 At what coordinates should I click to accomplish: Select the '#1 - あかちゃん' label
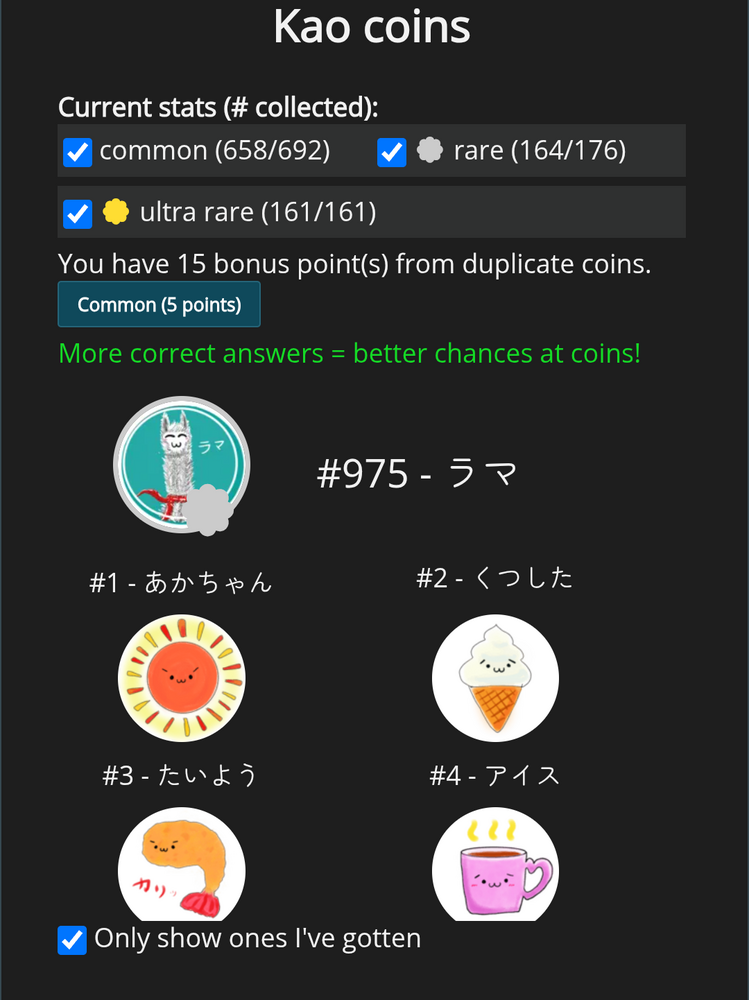(182, 580)
